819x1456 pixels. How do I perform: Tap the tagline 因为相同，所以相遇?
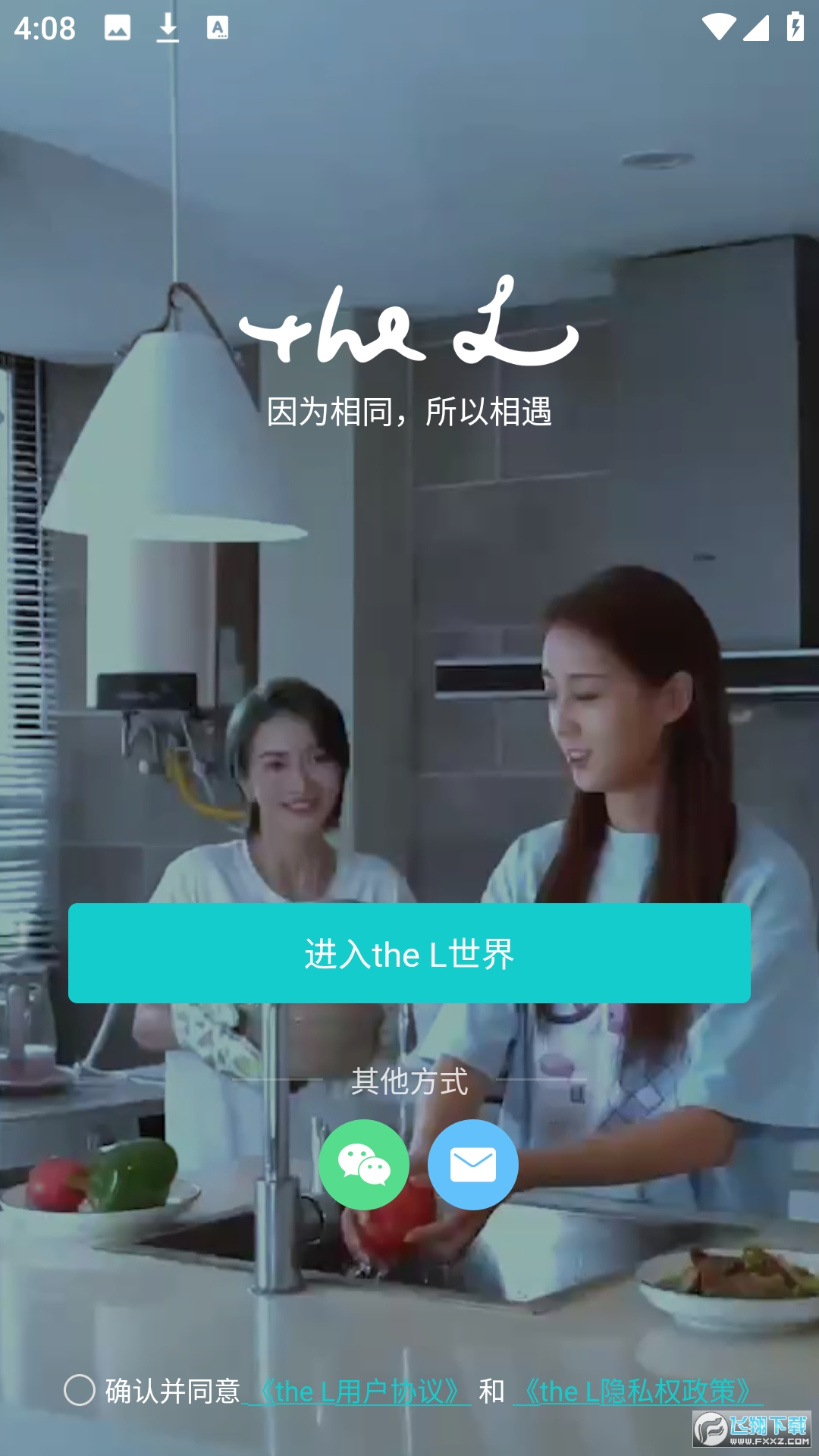pos(409,410)
